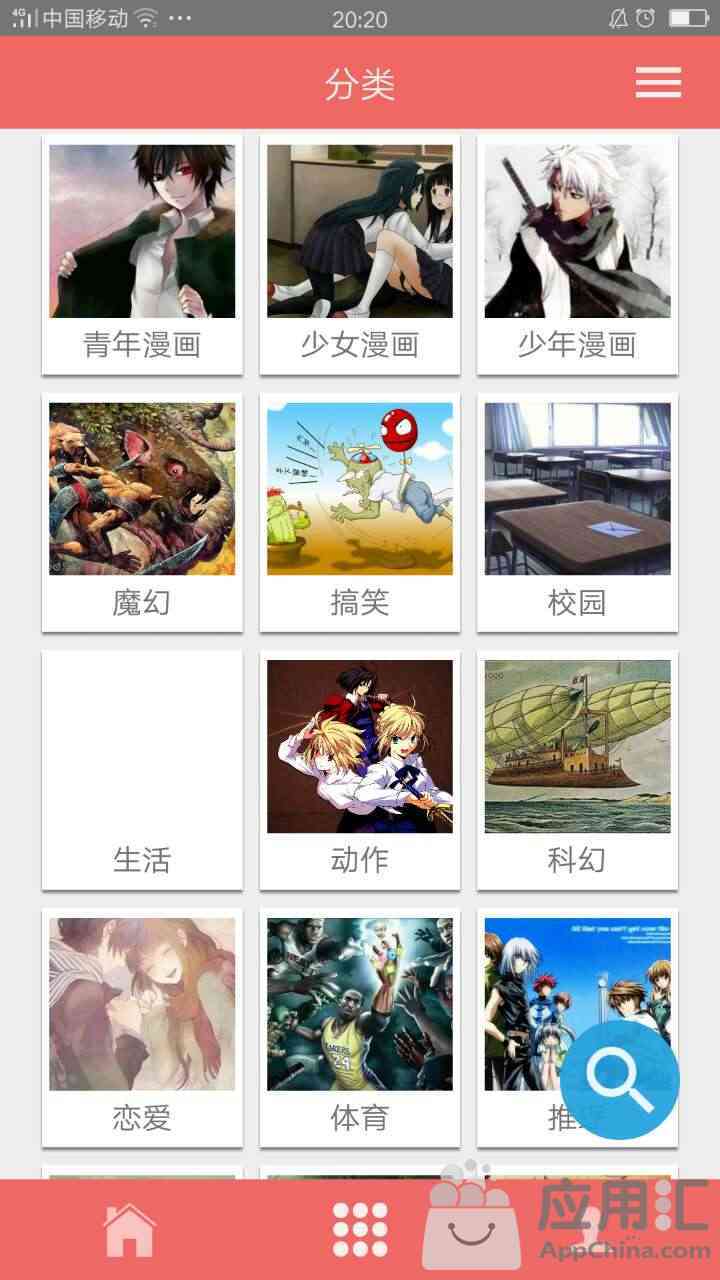Select the 动作 category

(x=360, y=771)
